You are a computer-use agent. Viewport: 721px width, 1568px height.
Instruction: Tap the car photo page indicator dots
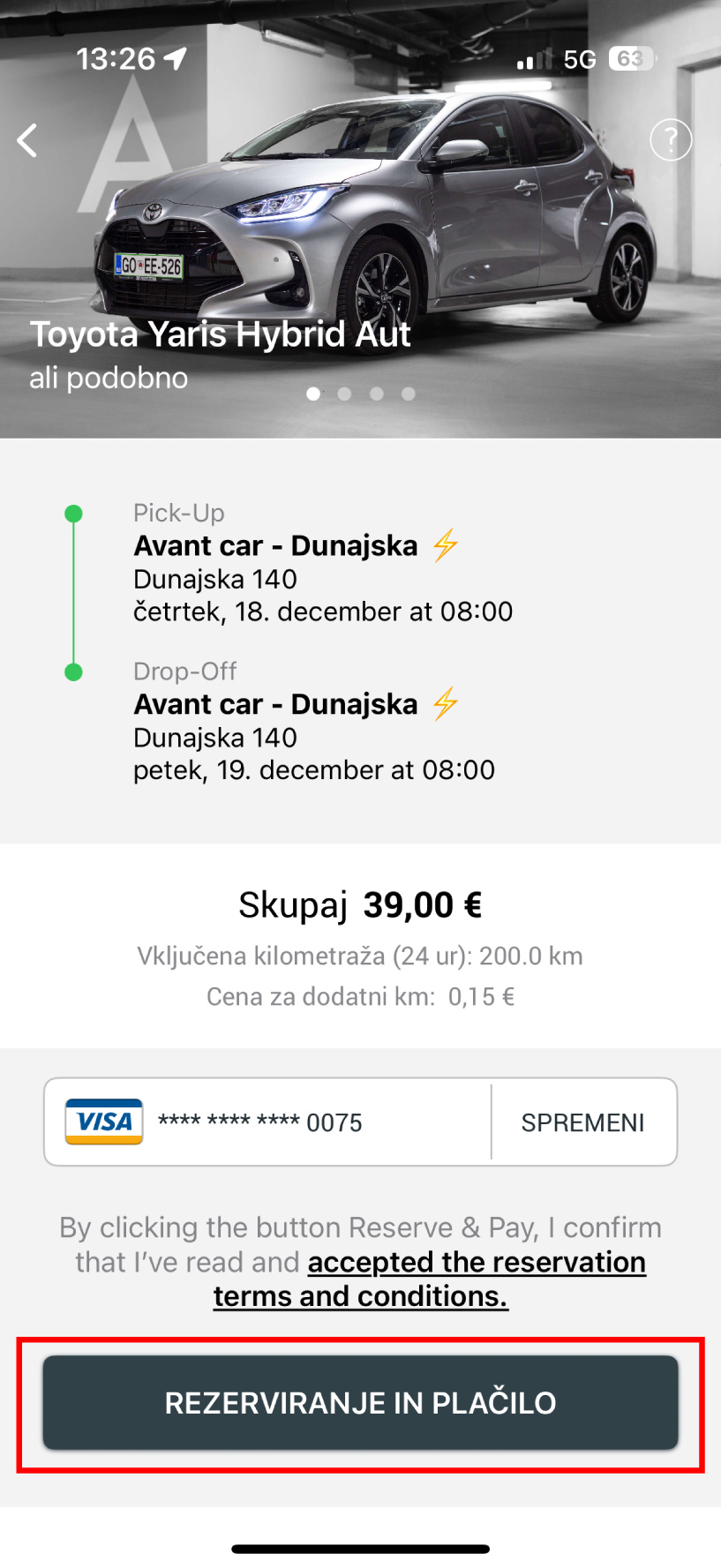(x=360, y=394)
